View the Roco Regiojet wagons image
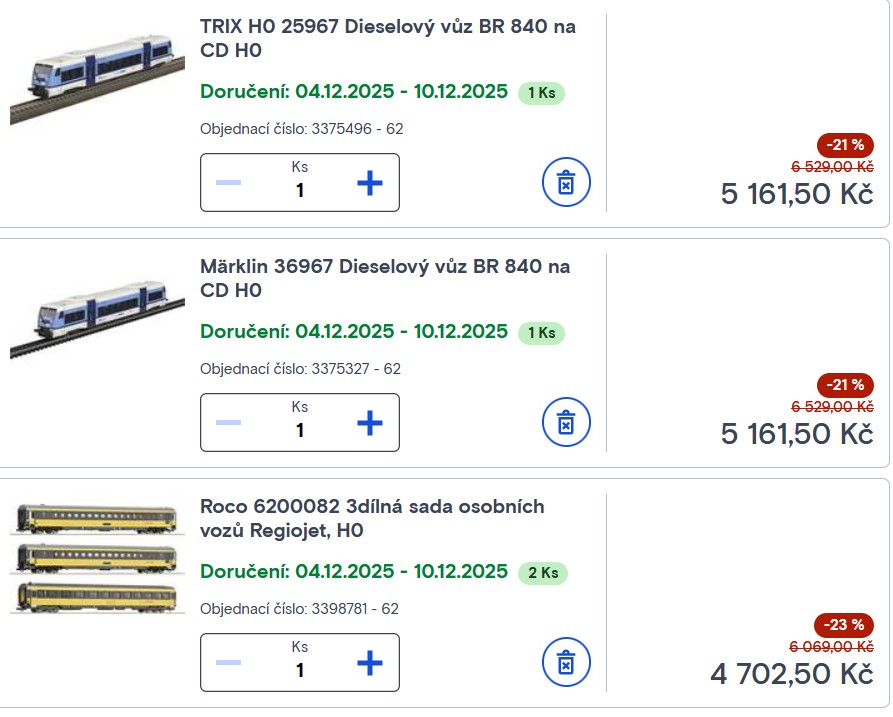This screenshot has width=893, height=717. [x=97, y=558]
